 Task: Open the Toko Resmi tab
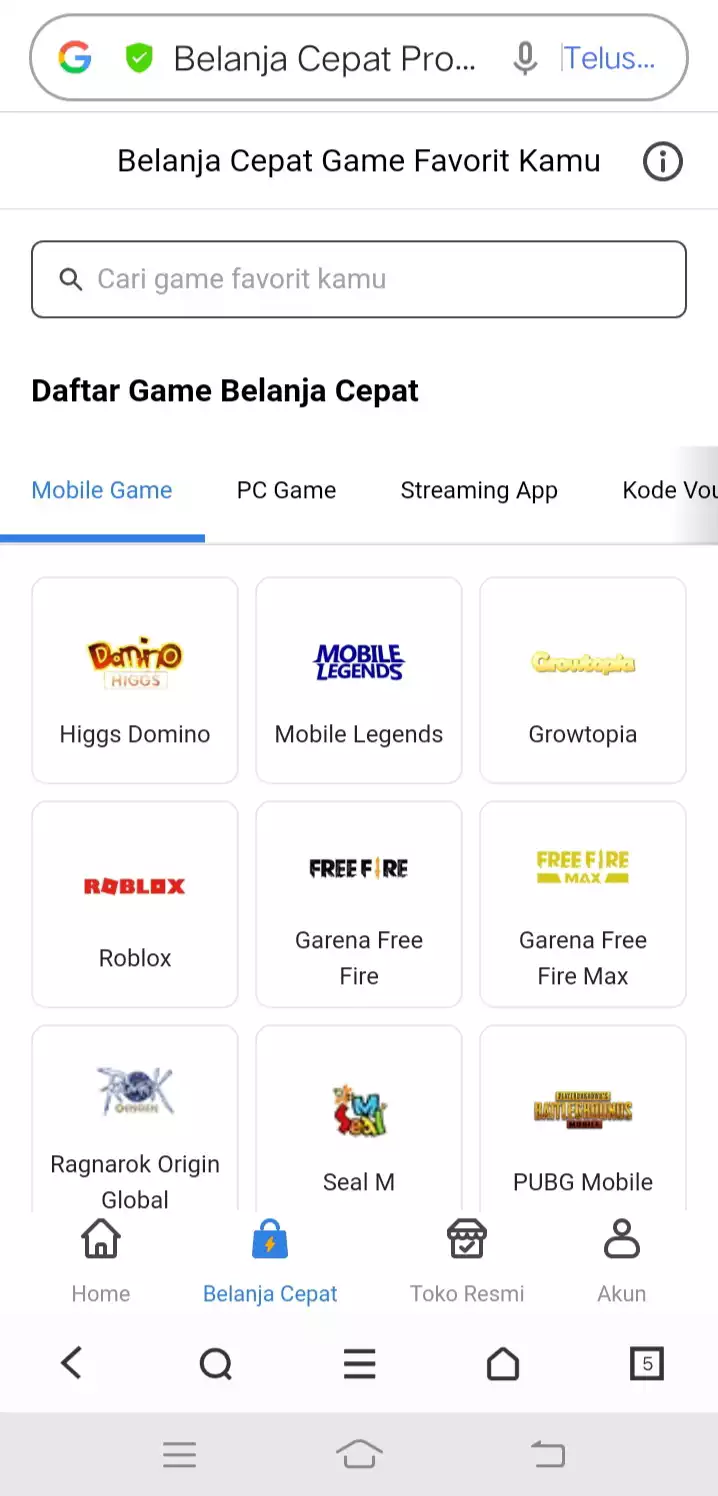click(x=467, y=1260)
